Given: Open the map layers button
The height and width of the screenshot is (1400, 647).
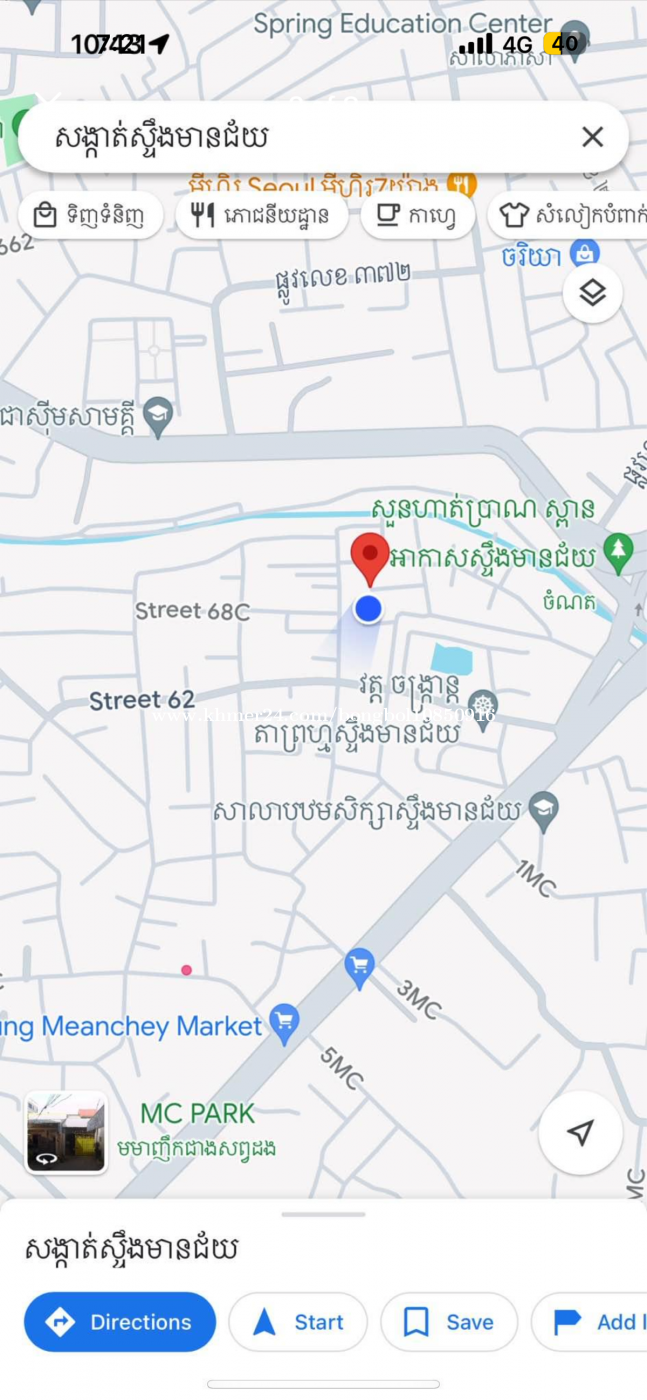Looking at the screenshot, I should coord(593,293).
